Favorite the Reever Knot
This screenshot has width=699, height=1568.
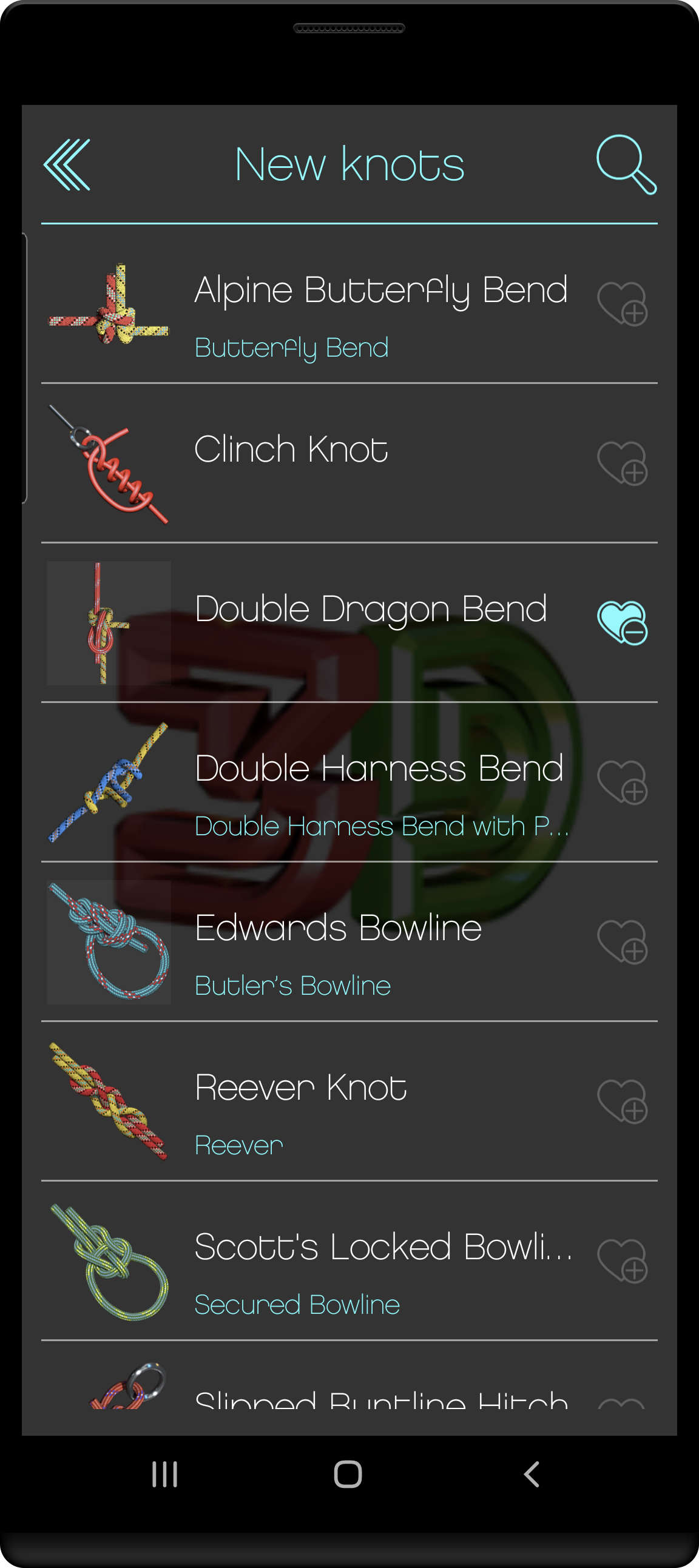click(x=622, y=1101)
